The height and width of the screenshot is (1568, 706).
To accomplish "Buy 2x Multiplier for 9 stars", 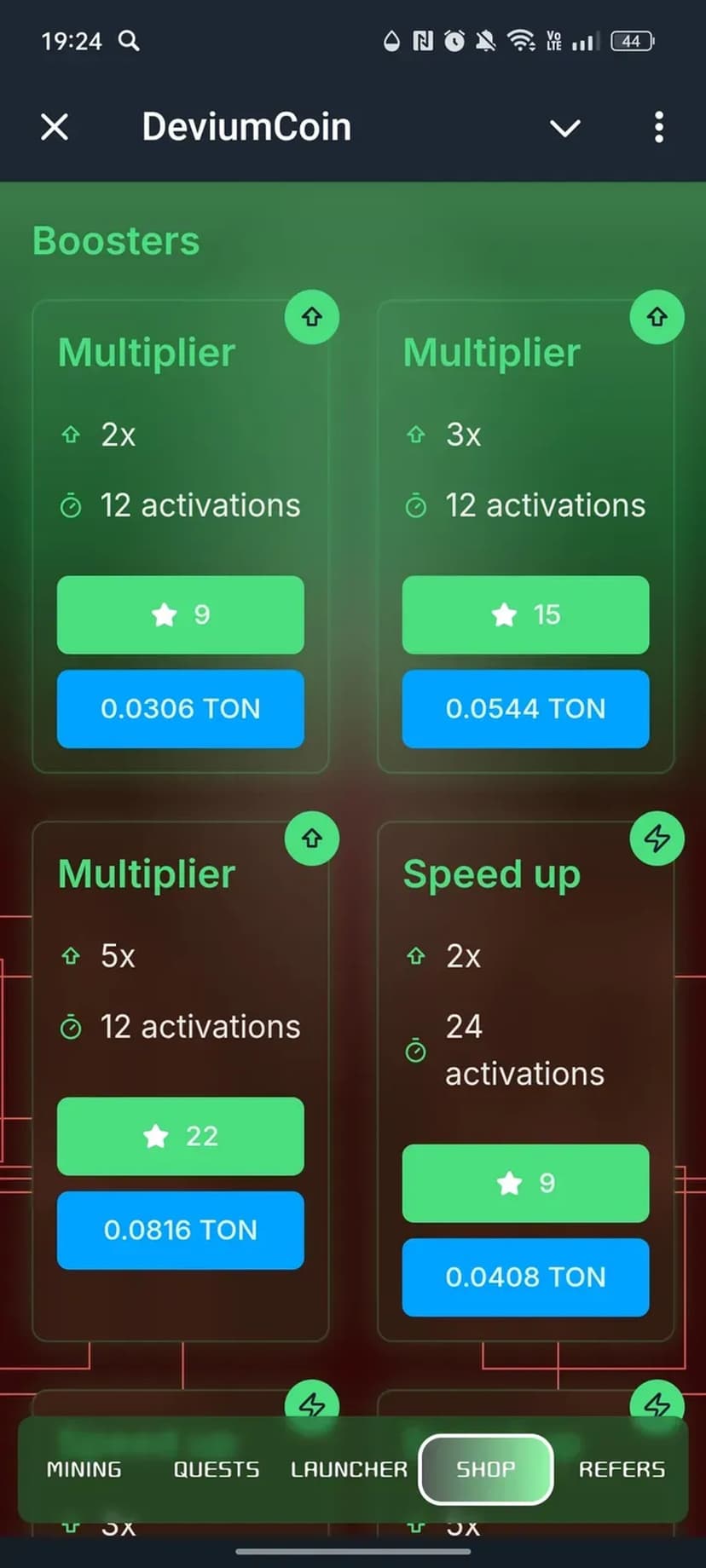I will point(180,614).
